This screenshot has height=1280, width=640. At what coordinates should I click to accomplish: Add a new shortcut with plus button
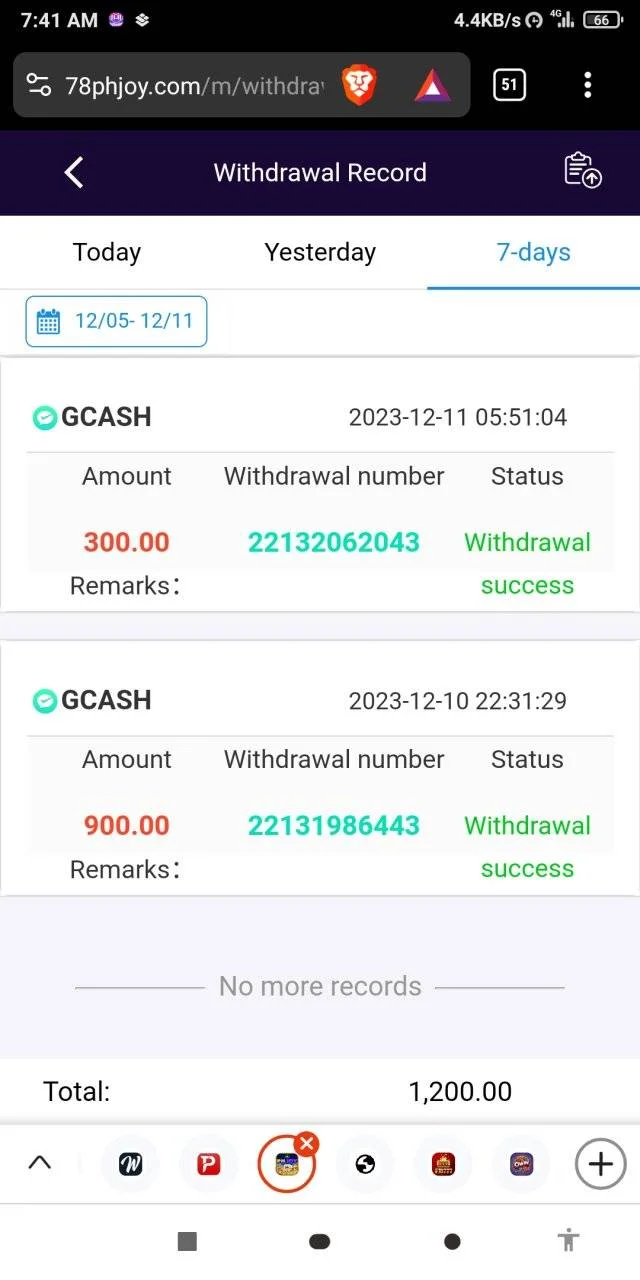600,1164
